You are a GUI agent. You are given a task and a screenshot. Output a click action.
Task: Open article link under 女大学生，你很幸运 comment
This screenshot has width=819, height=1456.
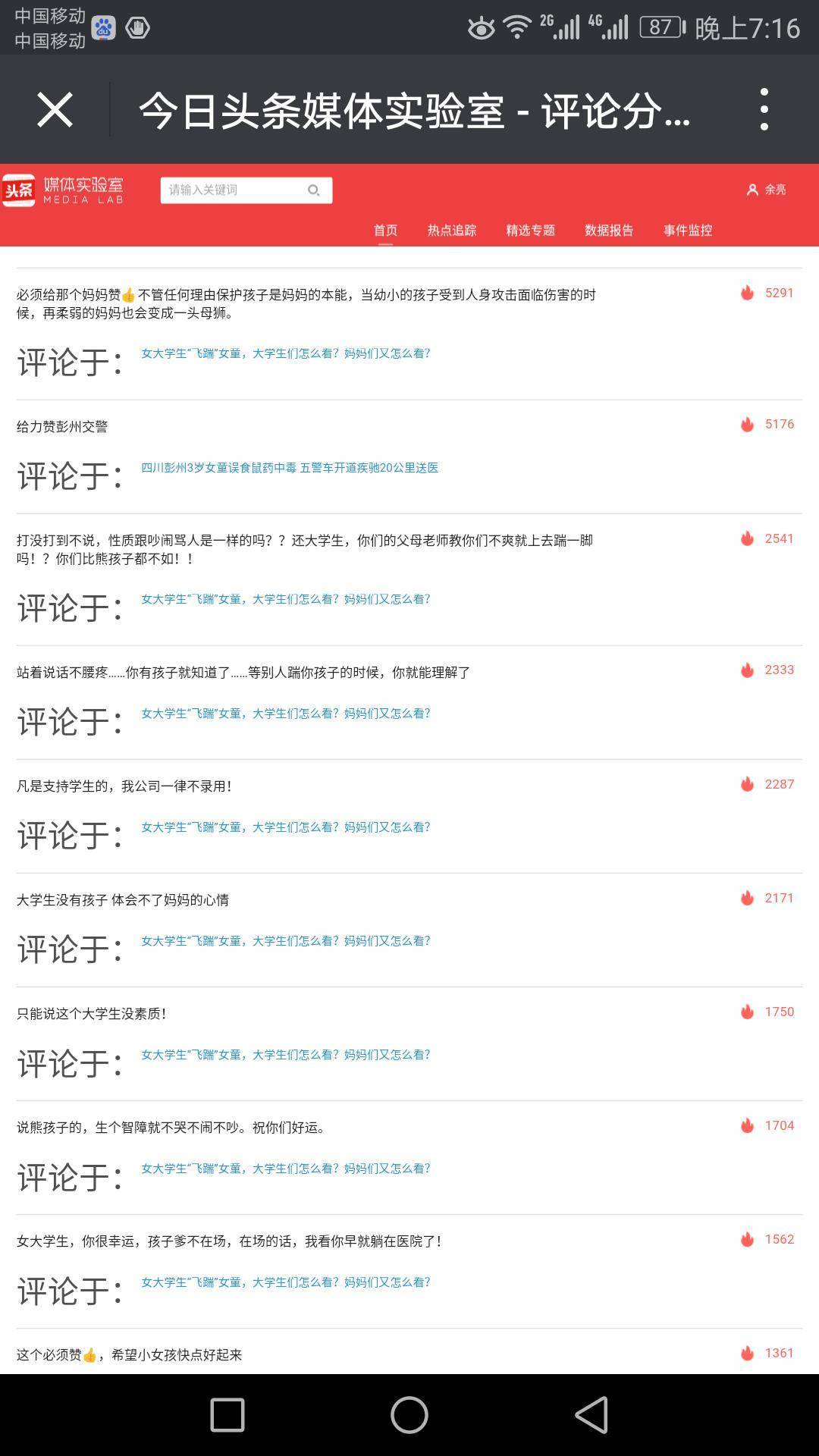[x=286, y=1282]
